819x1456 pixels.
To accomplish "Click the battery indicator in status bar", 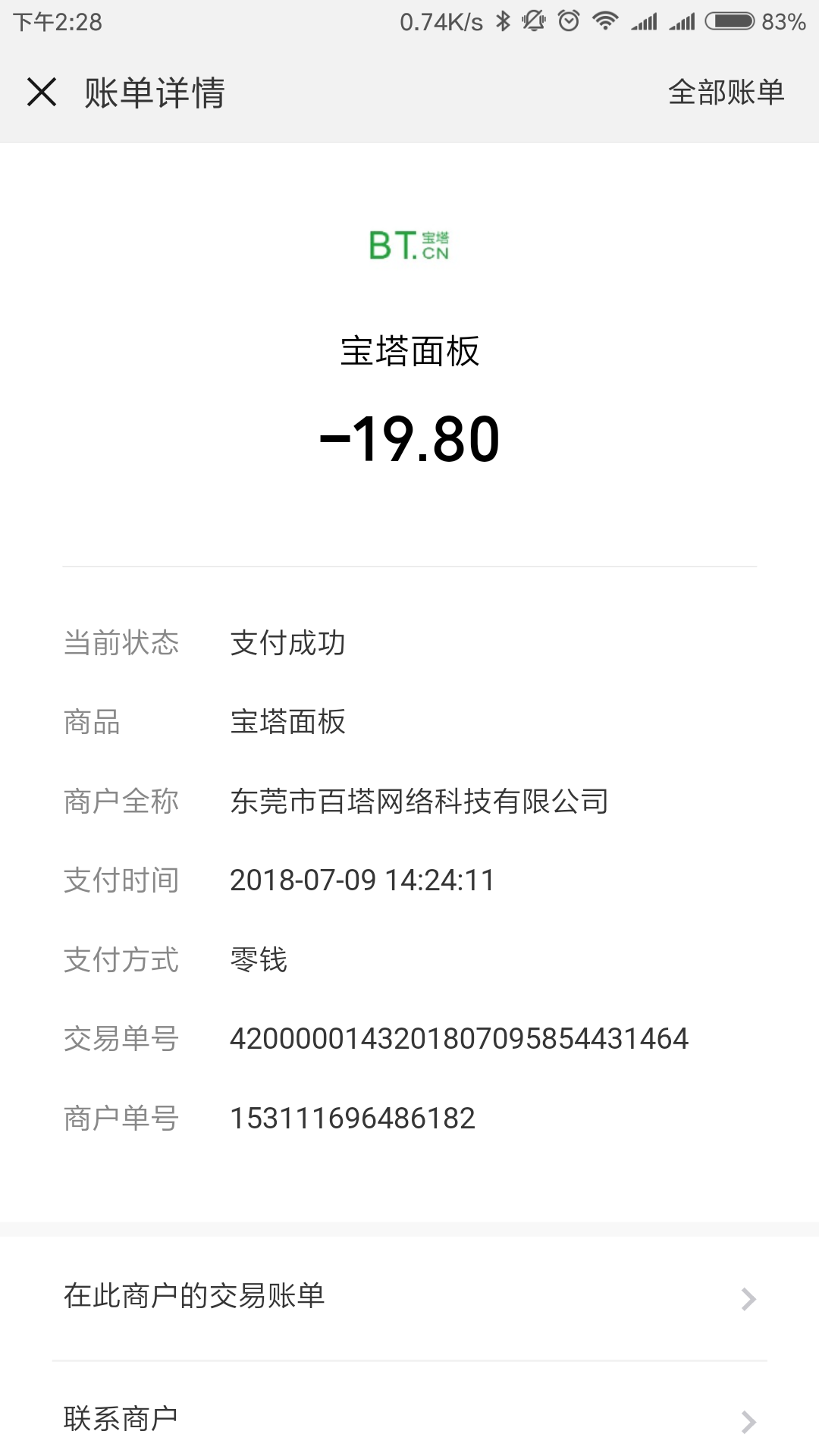I will [730, 20].
